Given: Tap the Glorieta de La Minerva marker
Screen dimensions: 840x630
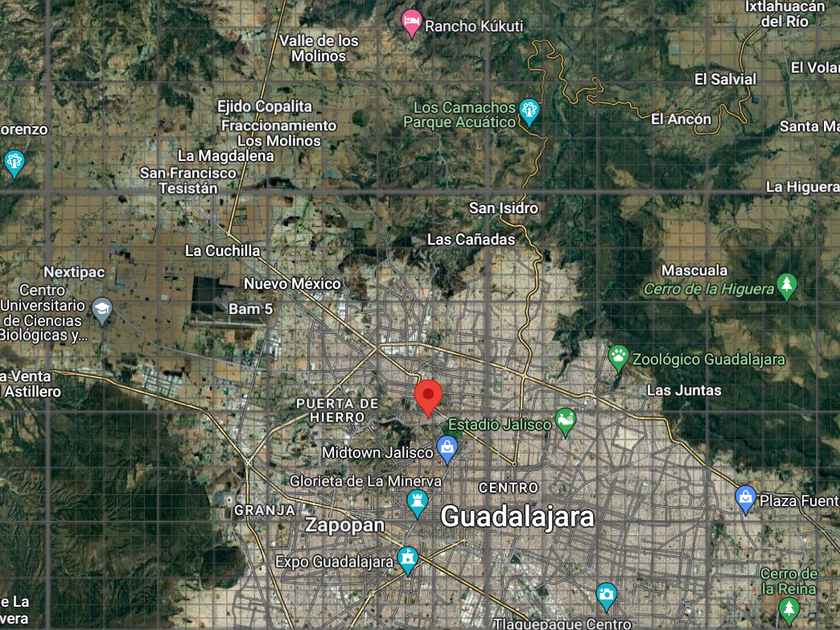Looking at the screenshot, I should click(418, 503).
